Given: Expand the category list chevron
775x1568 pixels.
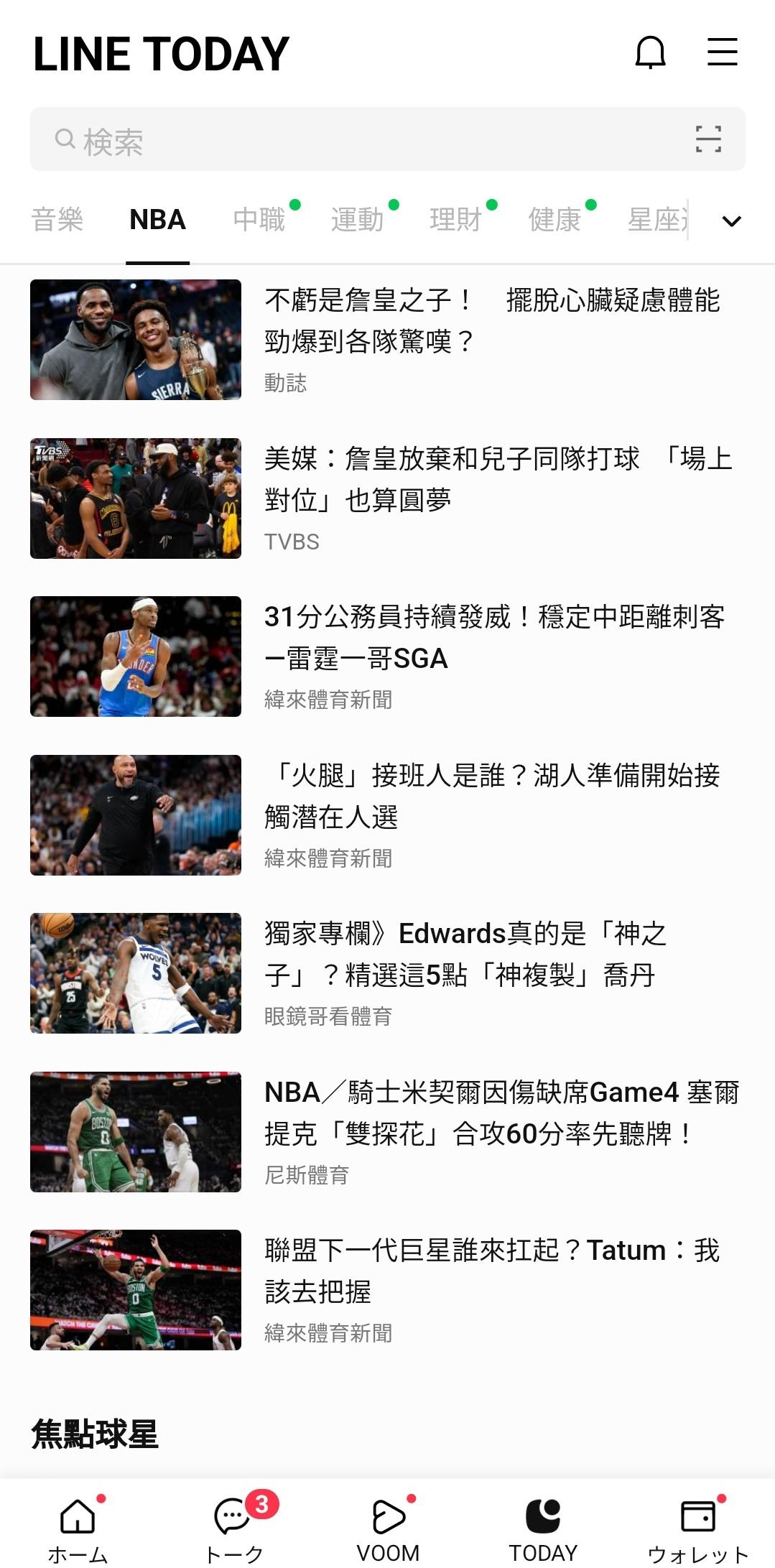Looking at the screenshot, I should click(x=731, y=221).
